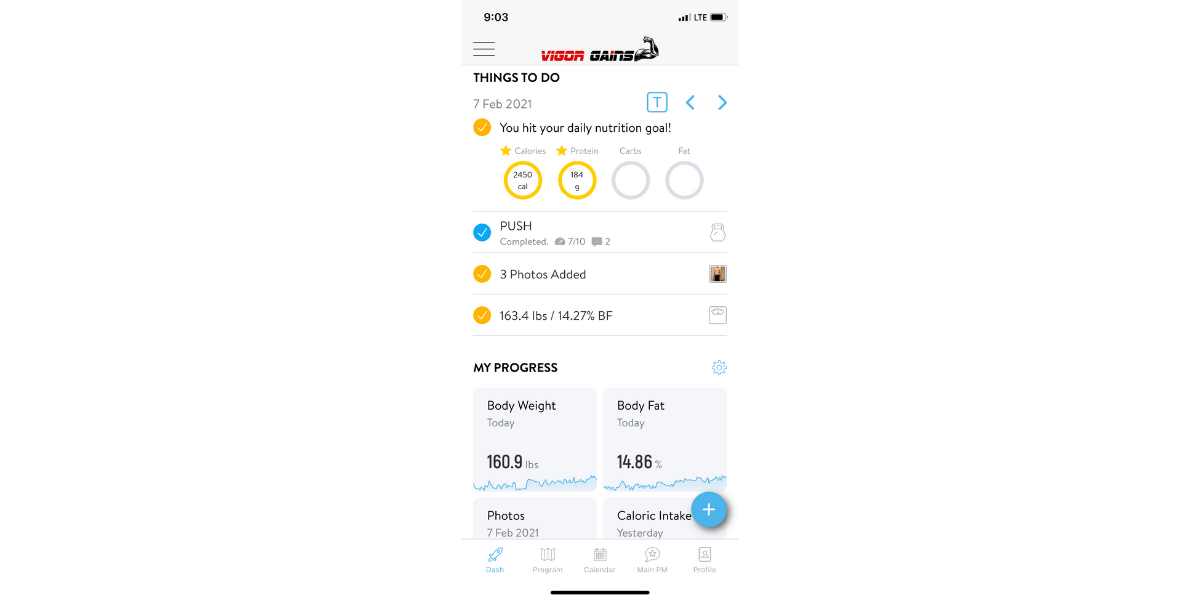1200x600 pixels.
Task: Switch to the Main PM tab
Action: click(x=652, y=559)
